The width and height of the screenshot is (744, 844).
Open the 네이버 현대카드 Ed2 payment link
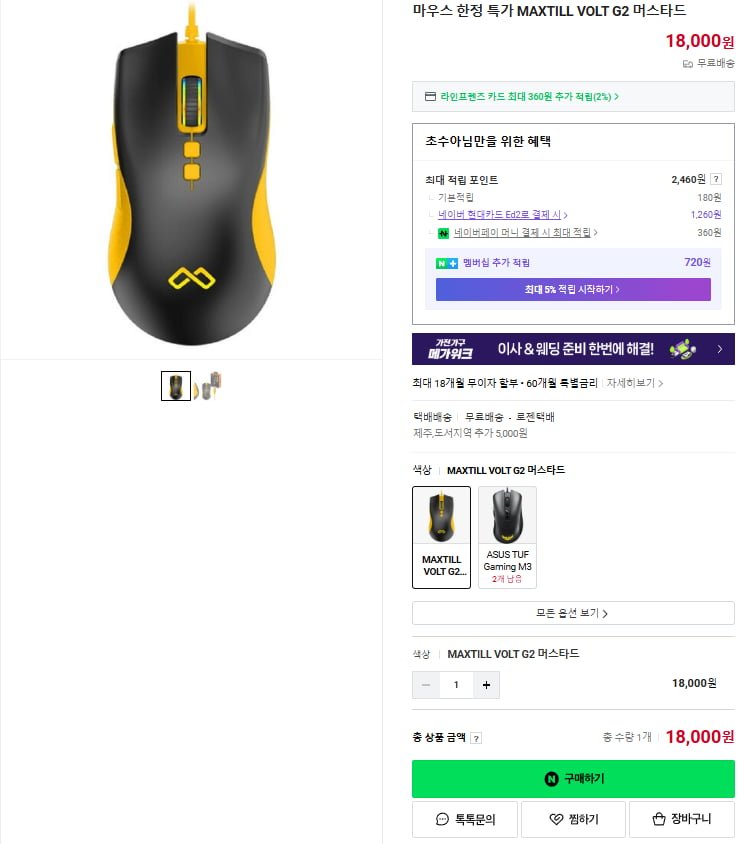click(501, 215)
